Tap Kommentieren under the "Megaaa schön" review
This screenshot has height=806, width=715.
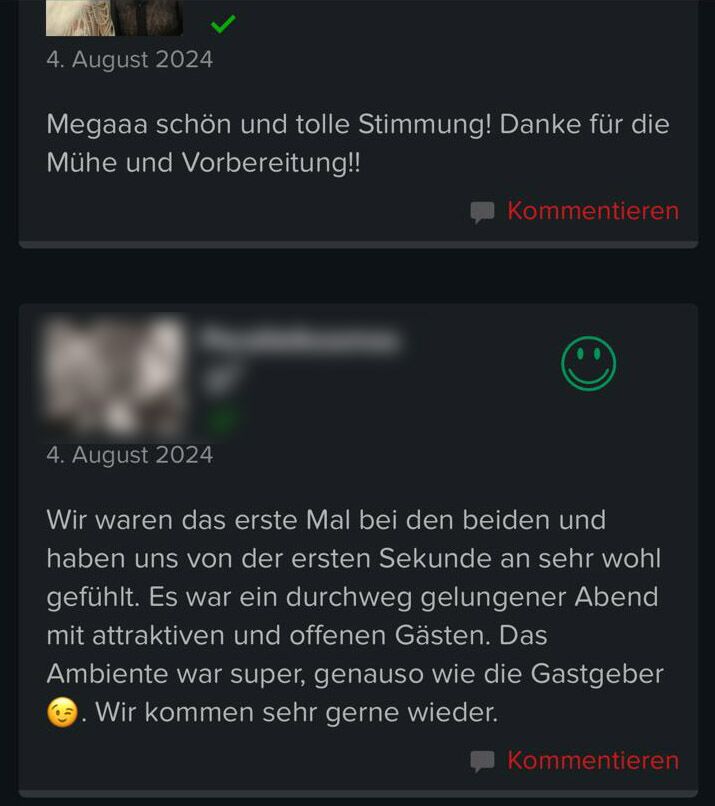click(591, 211)
